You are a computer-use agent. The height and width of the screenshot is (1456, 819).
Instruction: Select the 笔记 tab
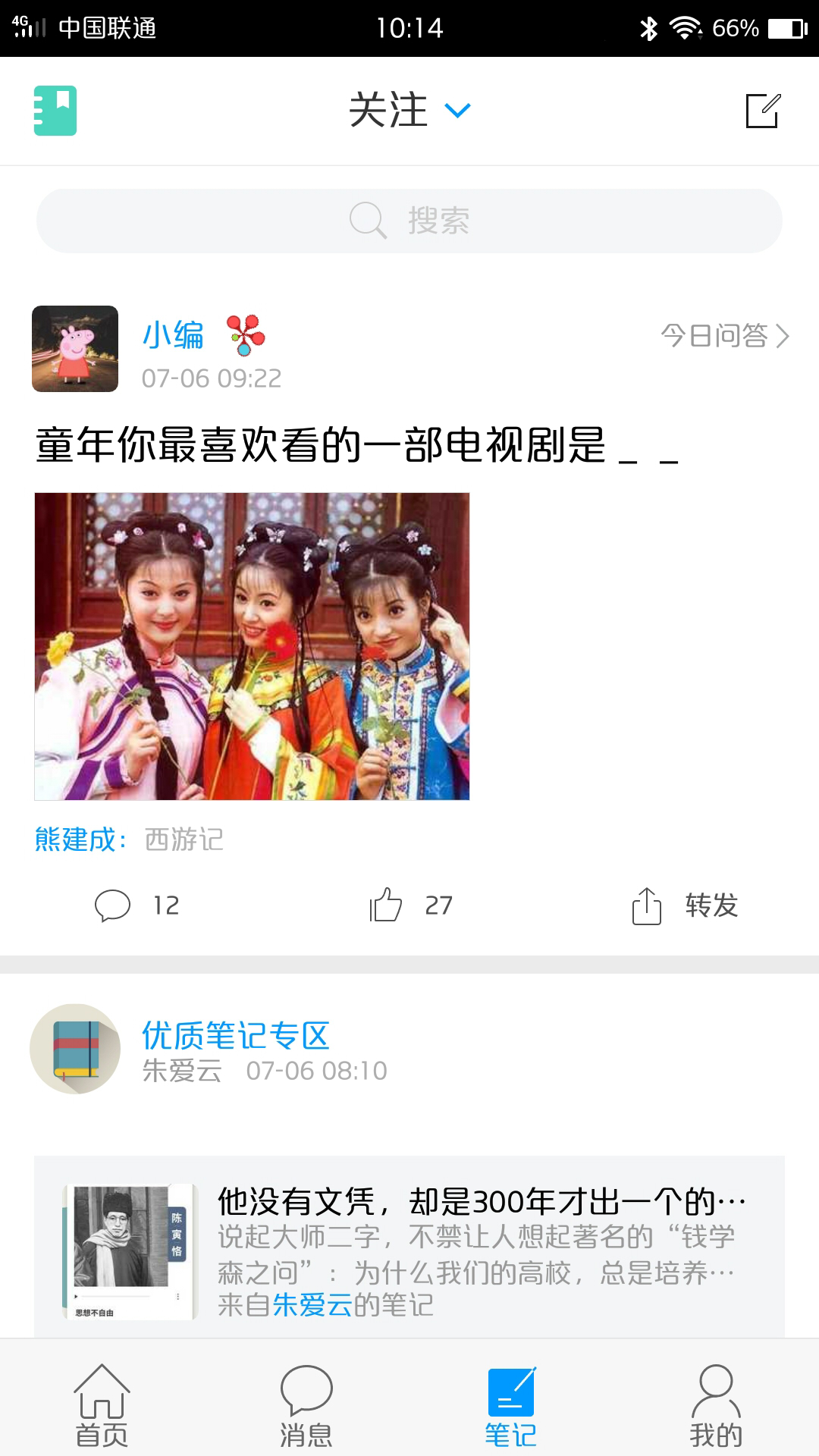click(x=510, y=1406)
